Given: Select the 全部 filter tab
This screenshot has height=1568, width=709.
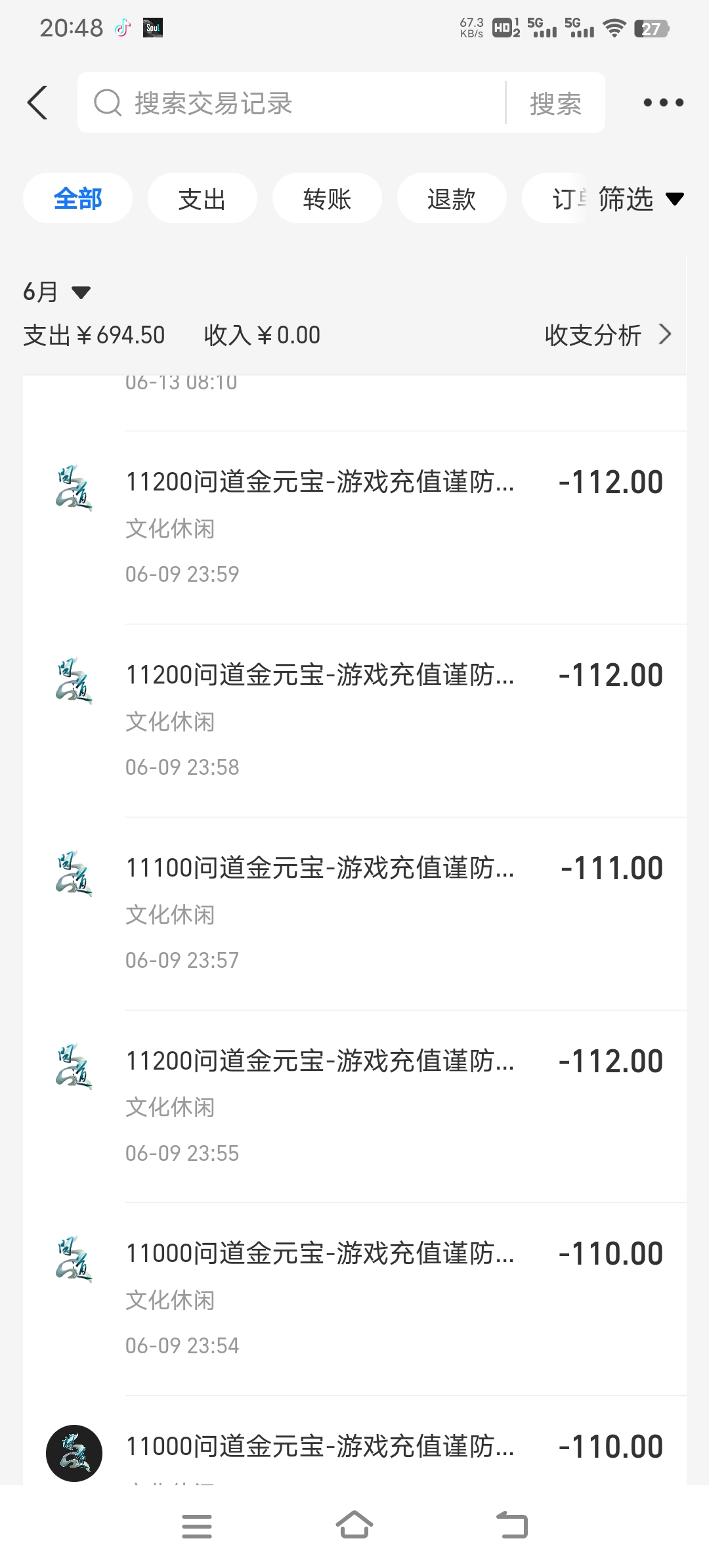Looking at the screenshot, I should [x=77, y=198].
